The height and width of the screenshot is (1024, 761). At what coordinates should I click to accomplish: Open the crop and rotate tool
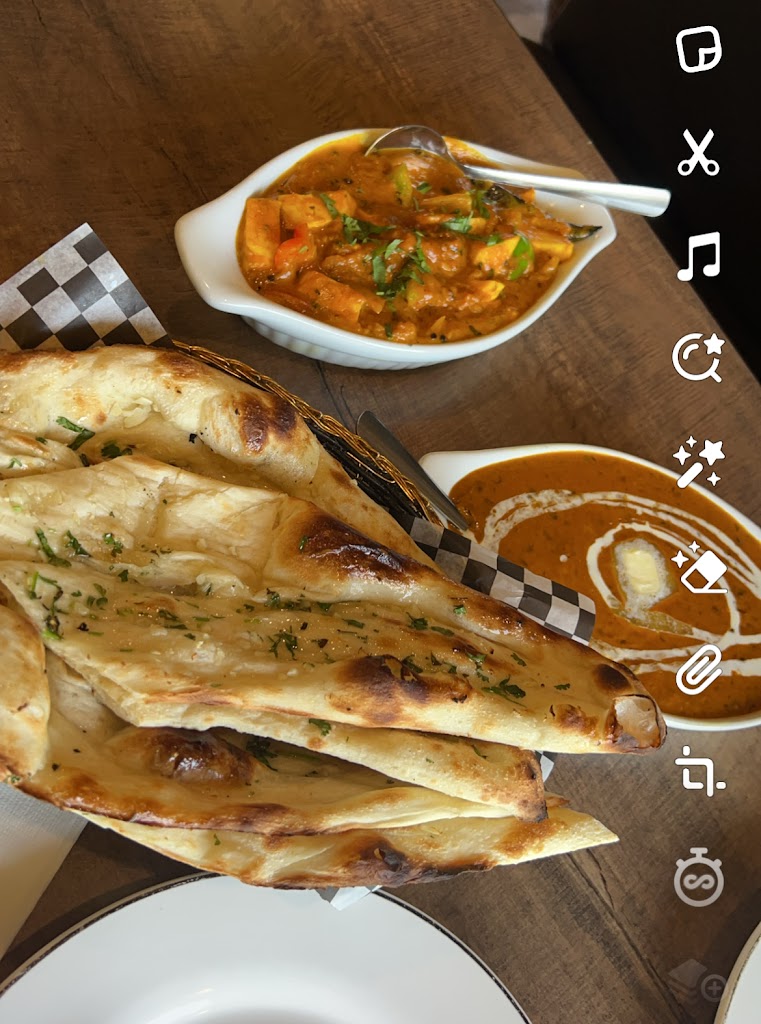(698, 771)
